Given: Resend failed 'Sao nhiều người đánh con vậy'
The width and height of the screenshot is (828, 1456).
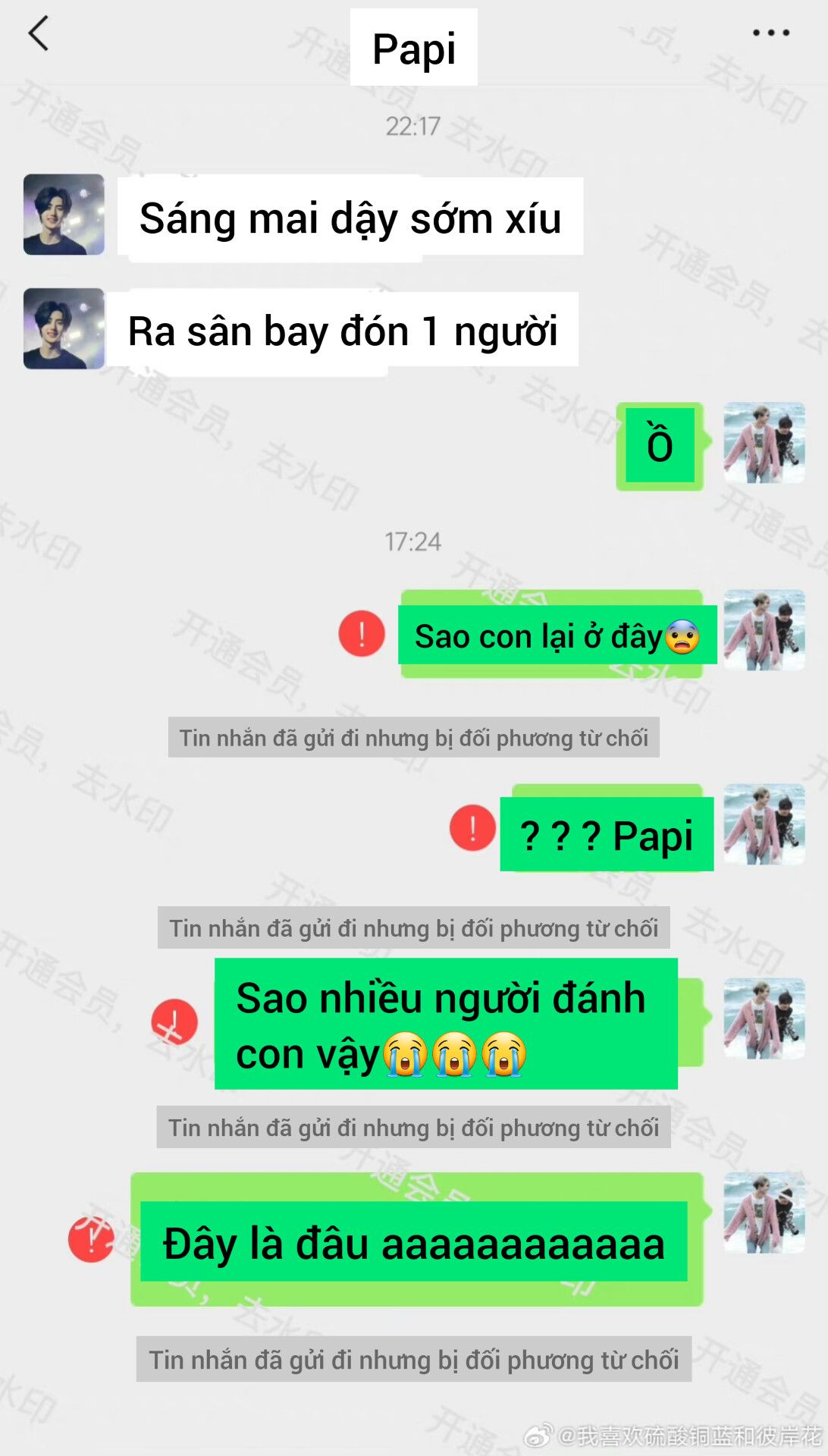Looking at the screenshot, I should pos(174,1021).
